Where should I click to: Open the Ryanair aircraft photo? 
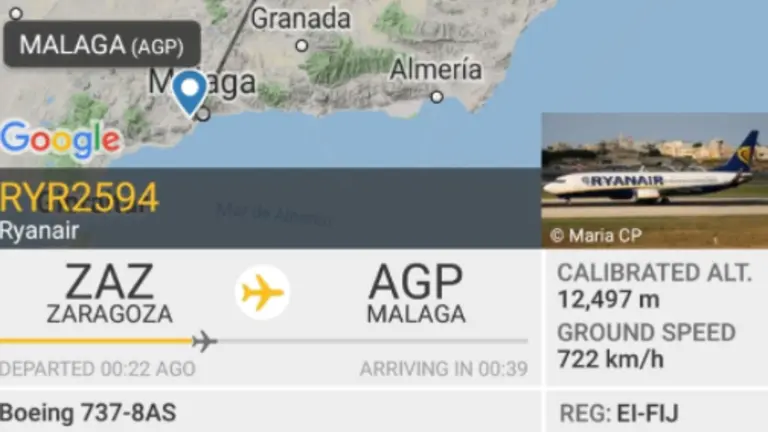(654, 180)
